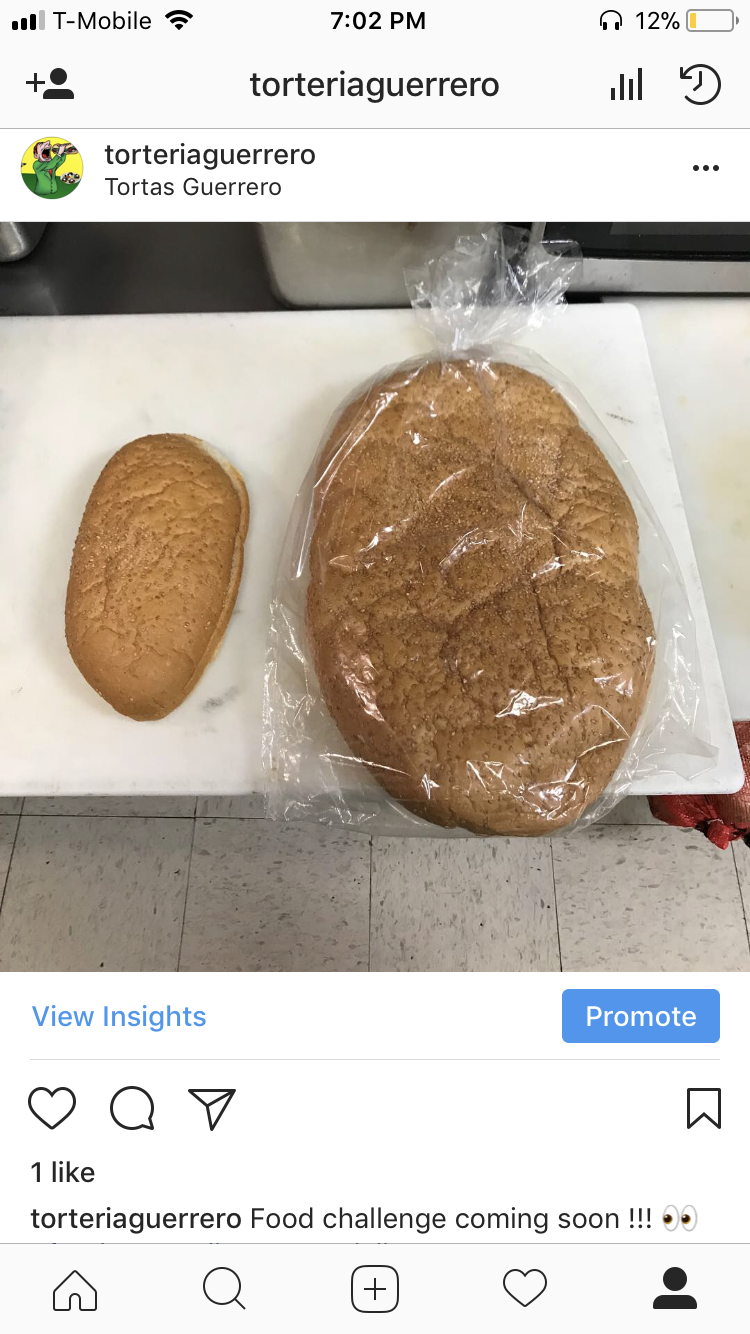
Task: Open the post's three-dot options menu
Action: 705,168
